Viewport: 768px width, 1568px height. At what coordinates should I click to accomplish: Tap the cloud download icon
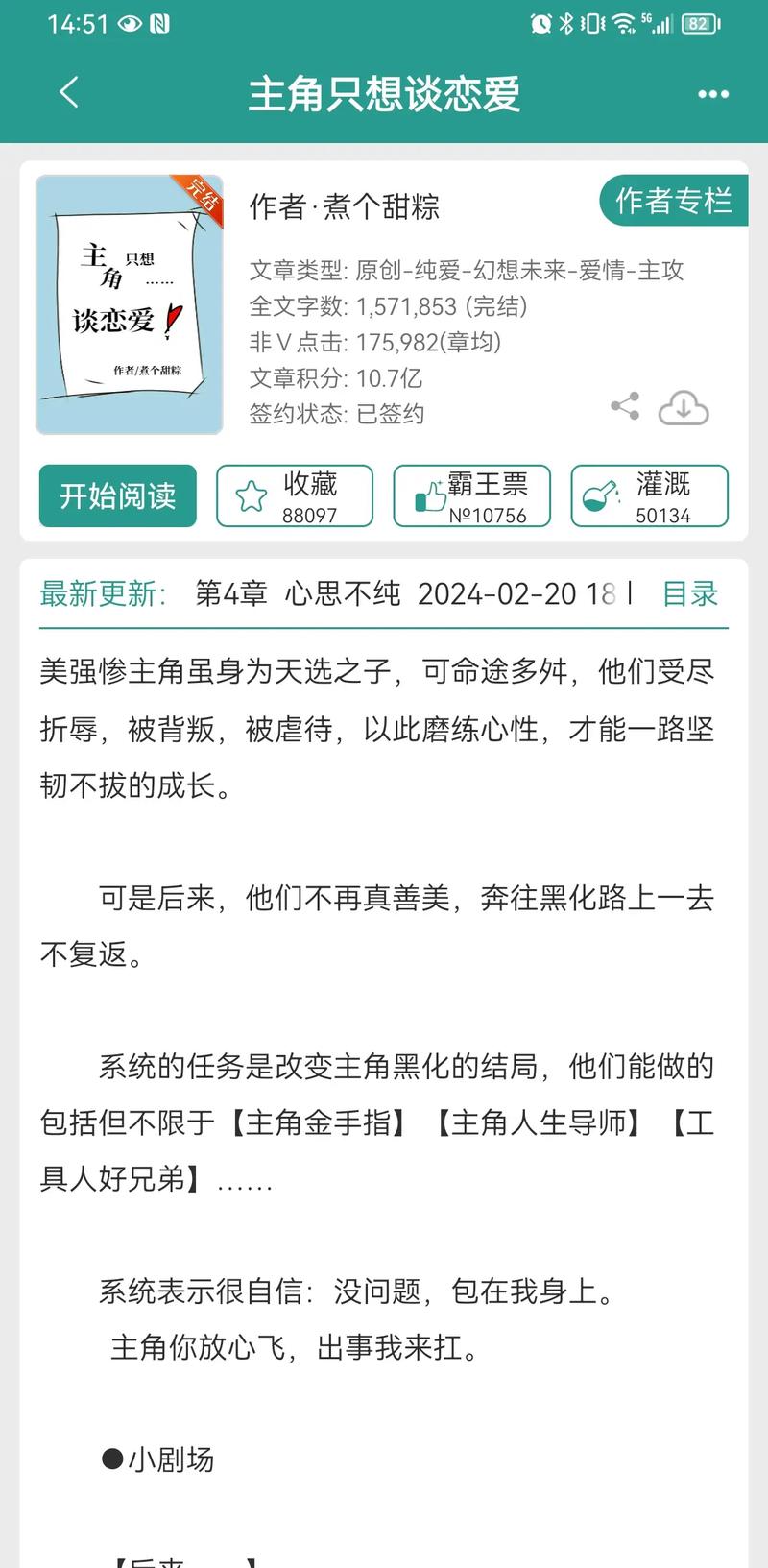682,409
